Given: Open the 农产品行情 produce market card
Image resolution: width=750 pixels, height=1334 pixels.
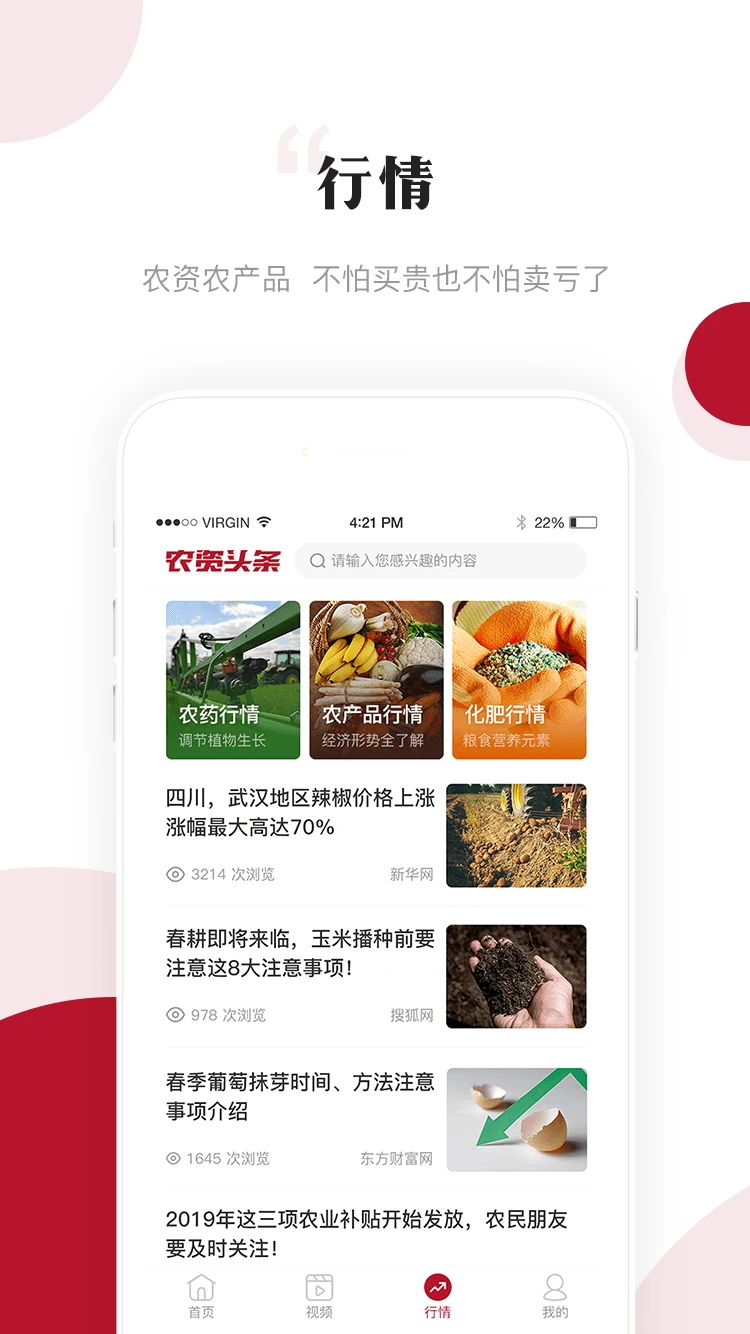Looking at the screenshot, I should [x=375, y=679].
